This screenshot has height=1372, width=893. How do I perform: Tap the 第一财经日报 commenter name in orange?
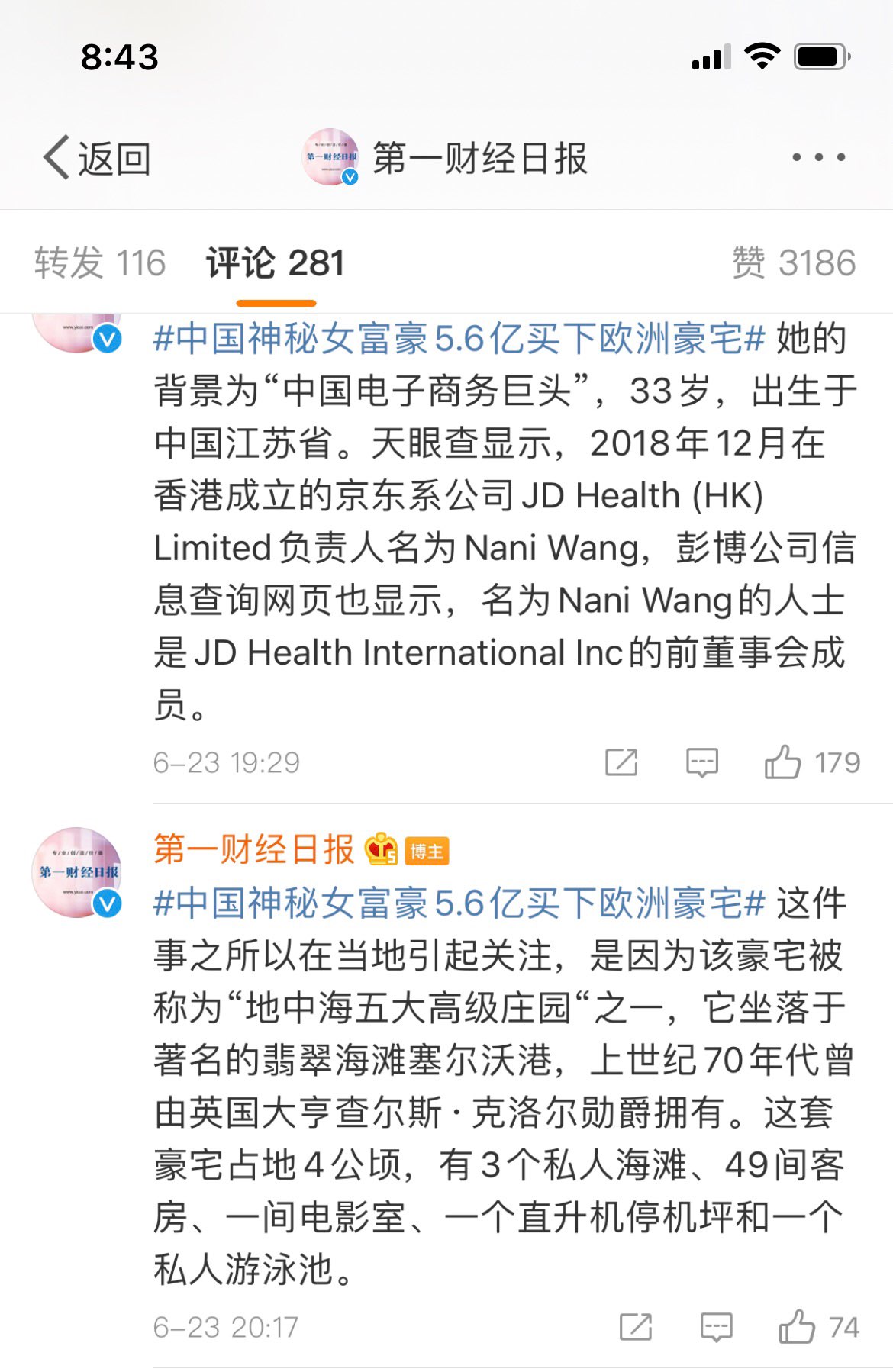[x=253, y=849]
